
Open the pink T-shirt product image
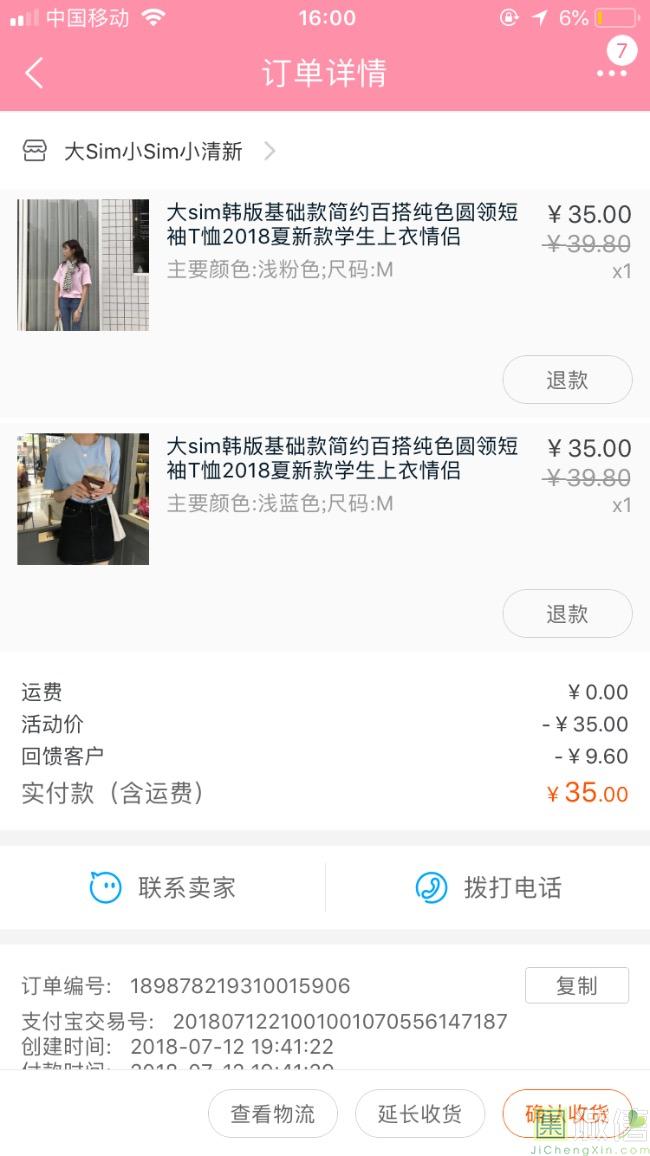click(83, 264)
